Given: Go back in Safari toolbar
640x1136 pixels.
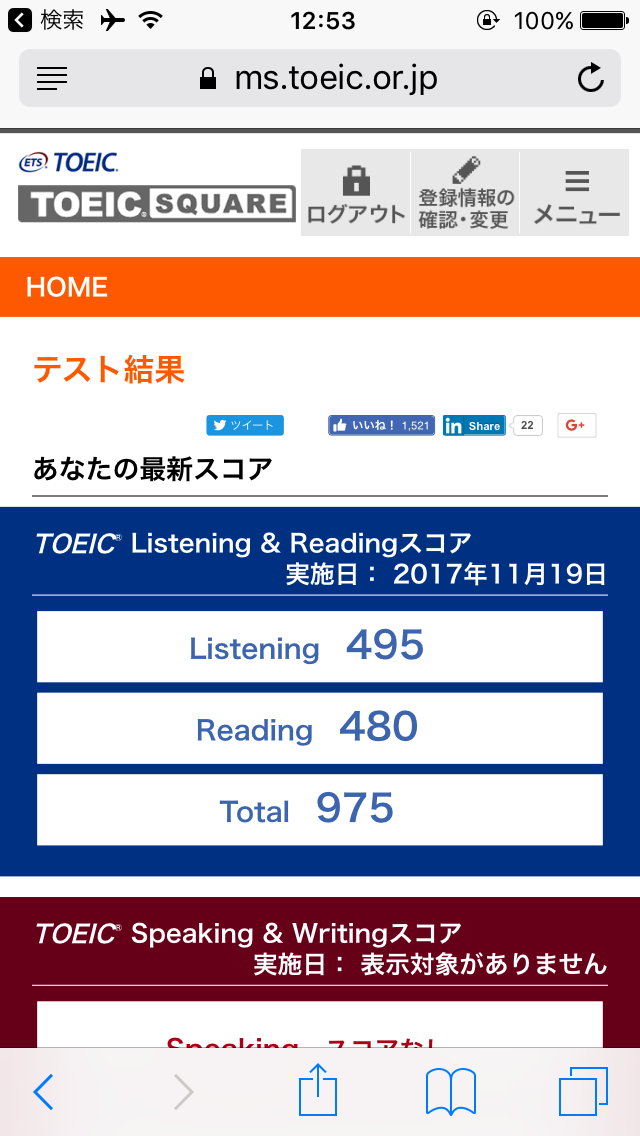Looking at the screenshot, I should (43, 1092).
